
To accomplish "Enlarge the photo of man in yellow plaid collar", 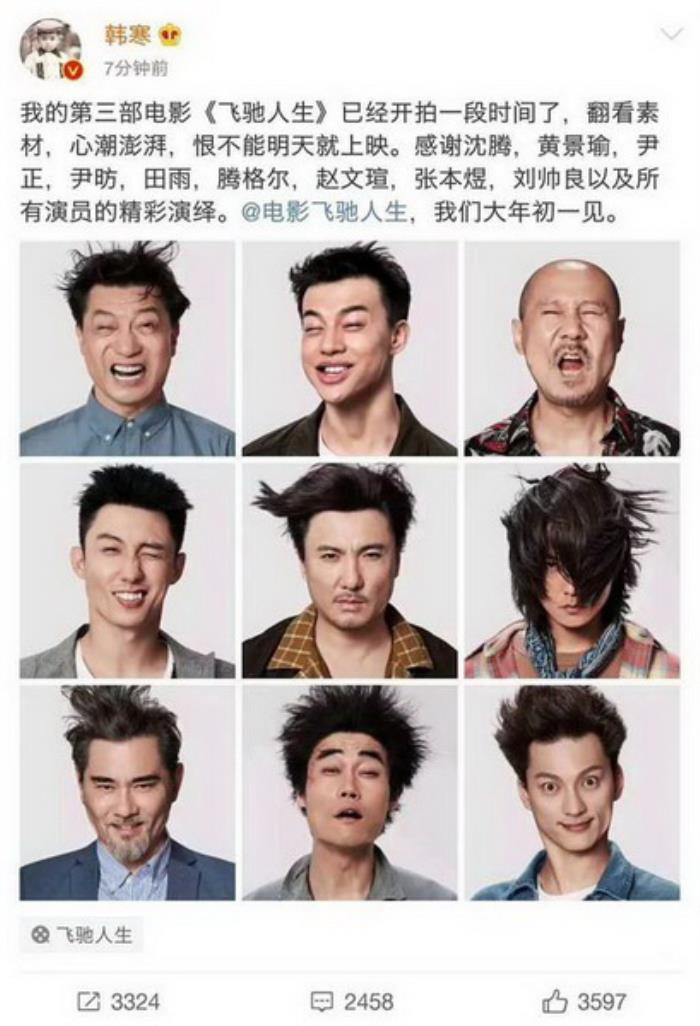I will [349, 570].
